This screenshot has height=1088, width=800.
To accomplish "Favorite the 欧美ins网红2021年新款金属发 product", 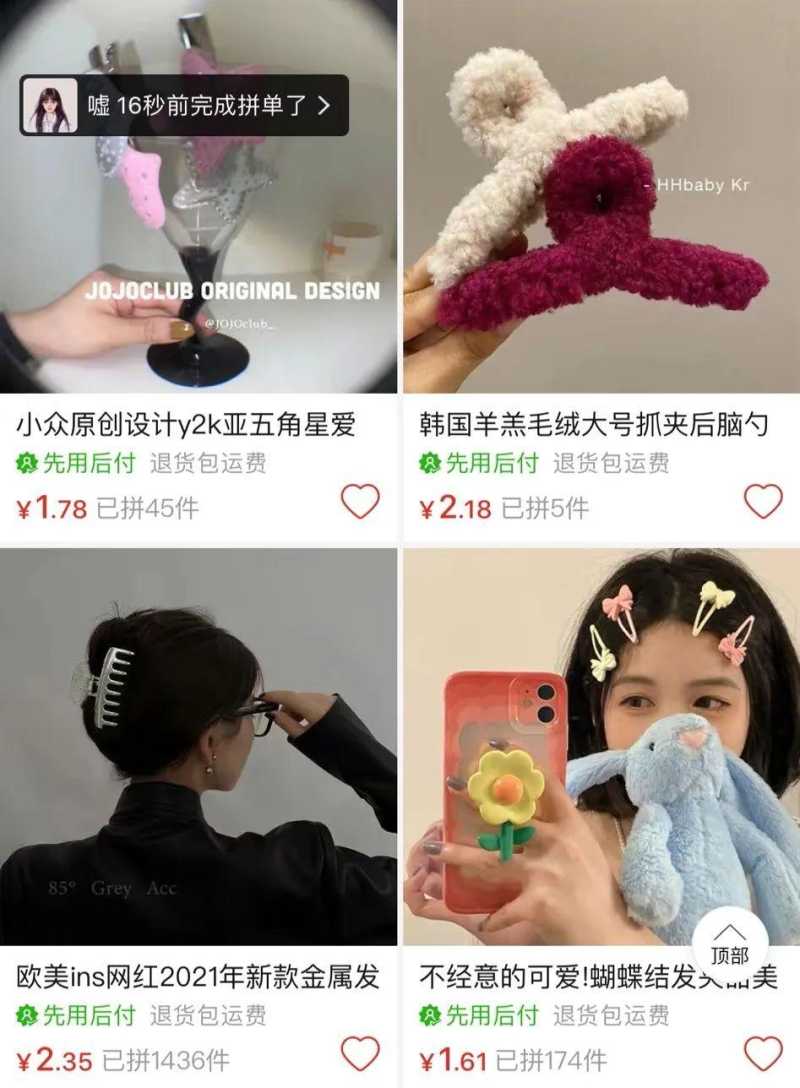I will (x=361, y=1053).
